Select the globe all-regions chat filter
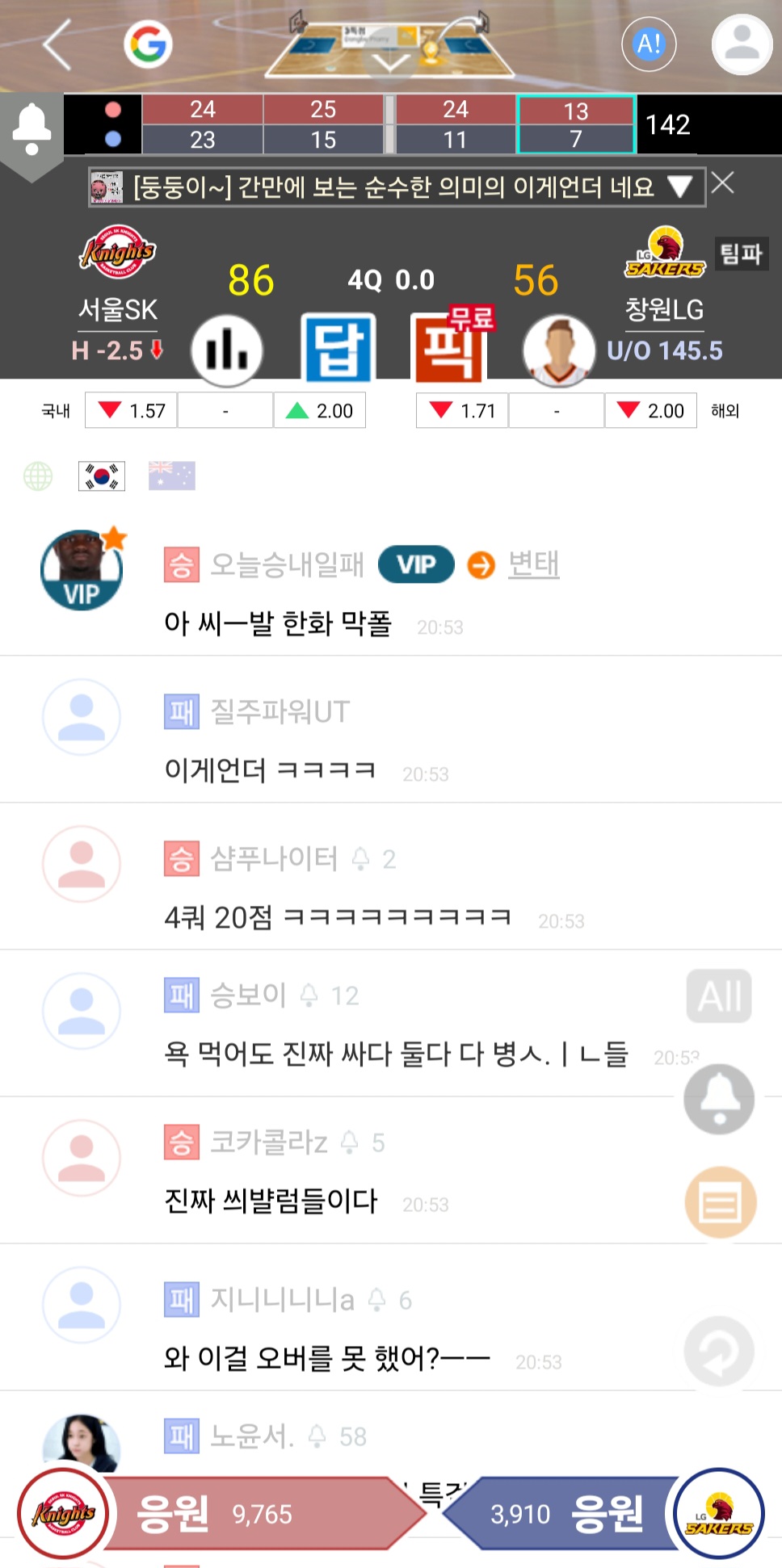This screenshot has width=782, height=1568. point(38,476)
